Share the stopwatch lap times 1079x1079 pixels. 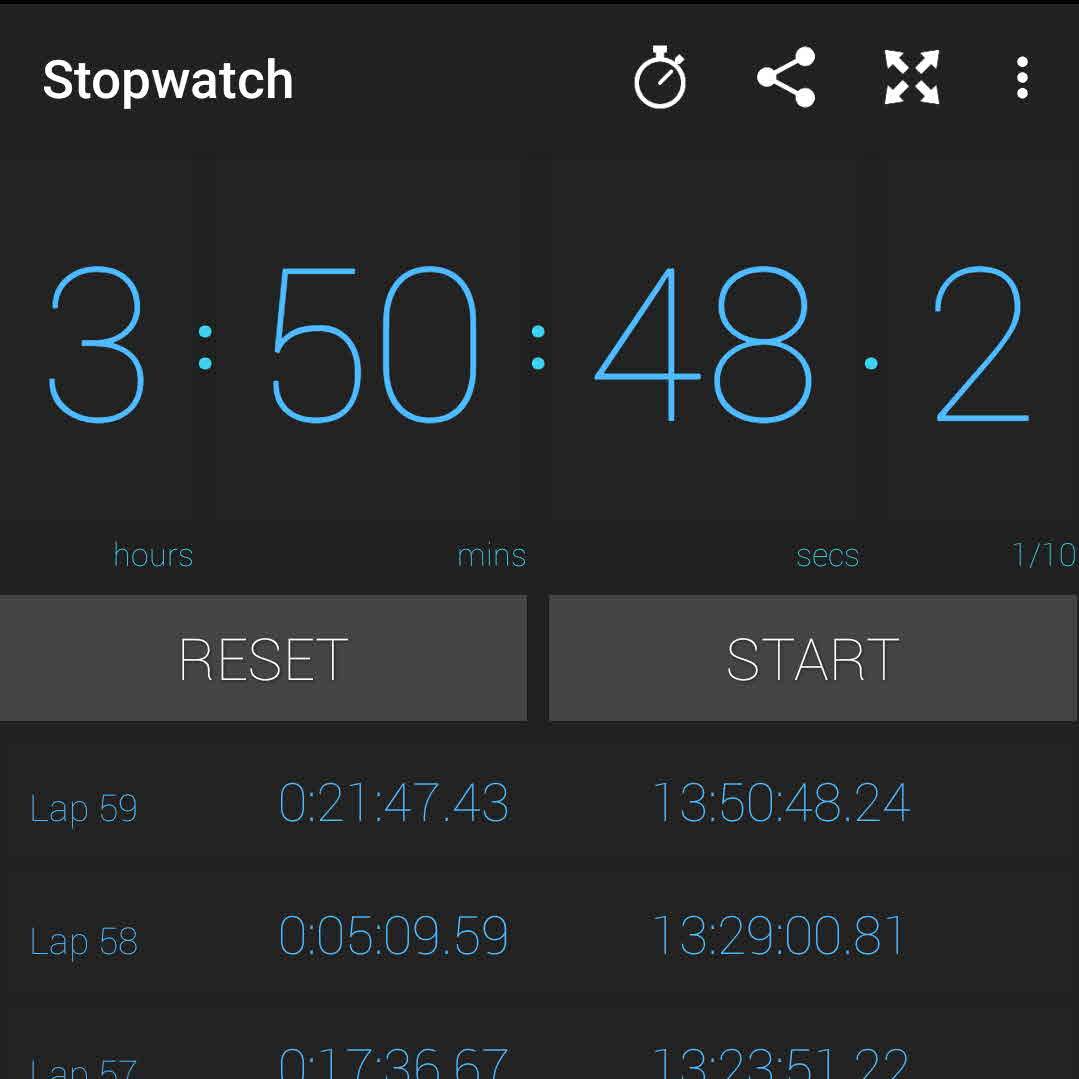[x=786, y=78]
